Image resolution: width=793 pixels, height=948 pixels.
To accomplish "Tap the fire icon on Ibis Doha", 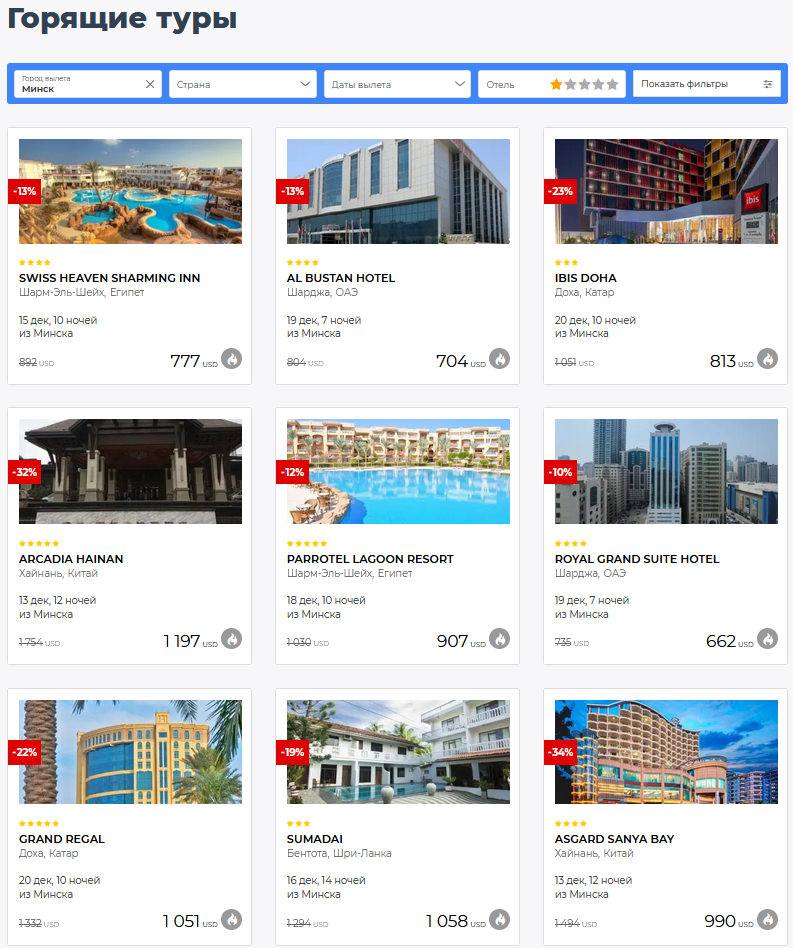I will pos(767,359).
